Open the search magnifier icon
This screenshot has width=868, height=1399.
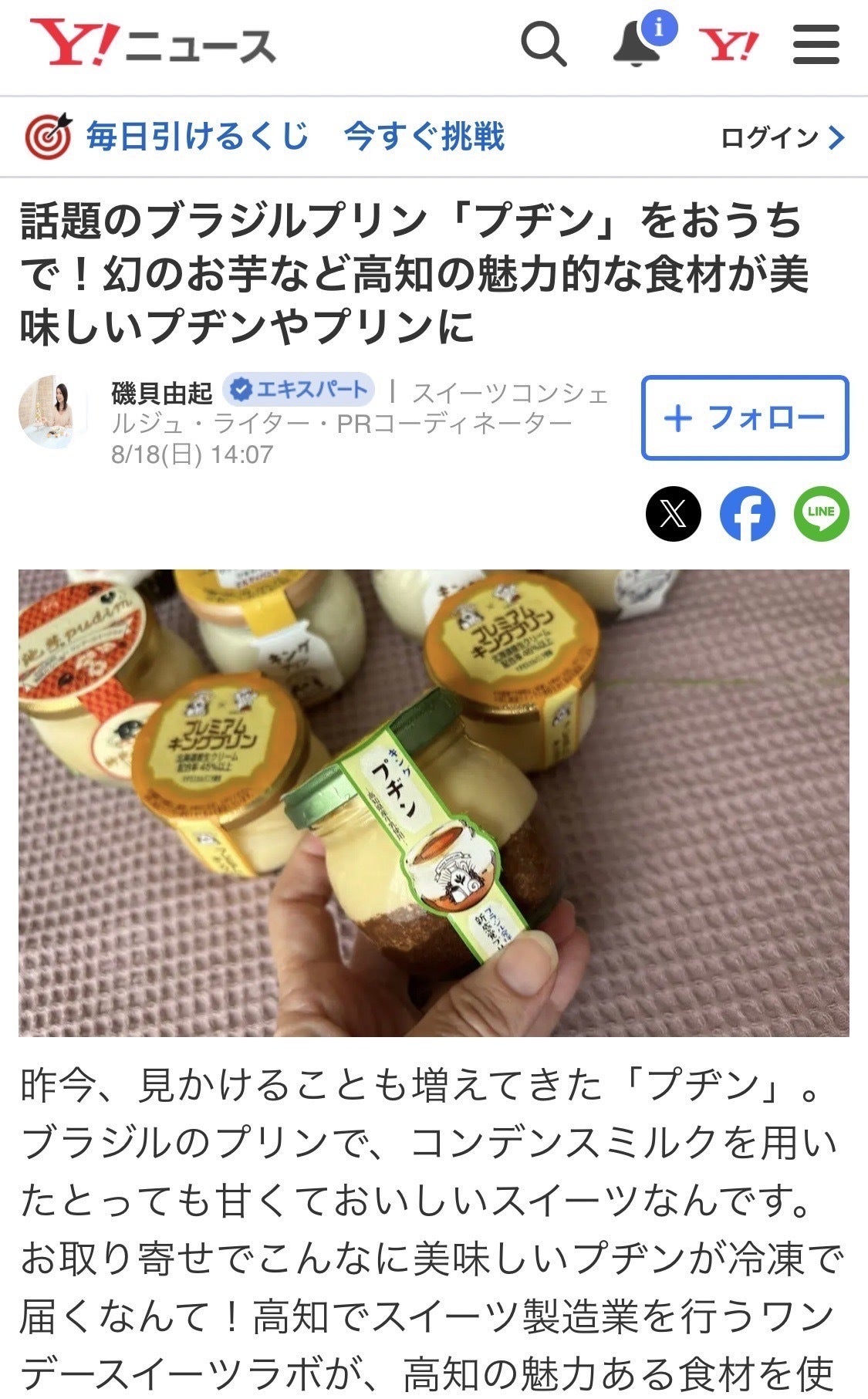[x=543, y=44]
